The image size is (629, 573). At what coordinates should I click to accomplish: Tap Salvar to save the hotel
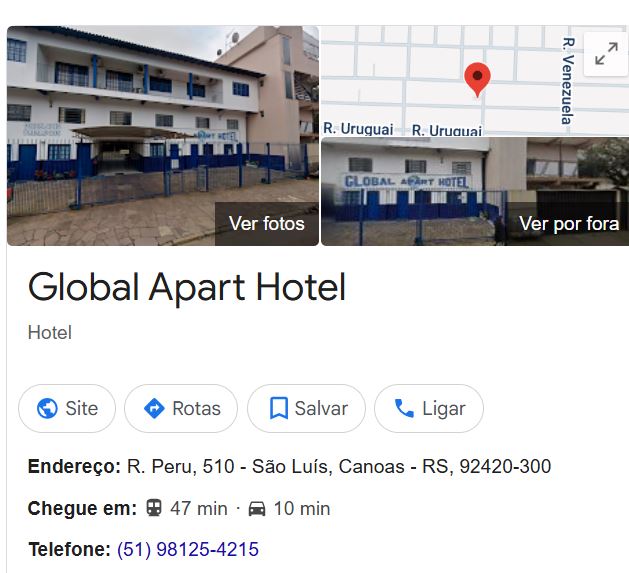(306, 408)
